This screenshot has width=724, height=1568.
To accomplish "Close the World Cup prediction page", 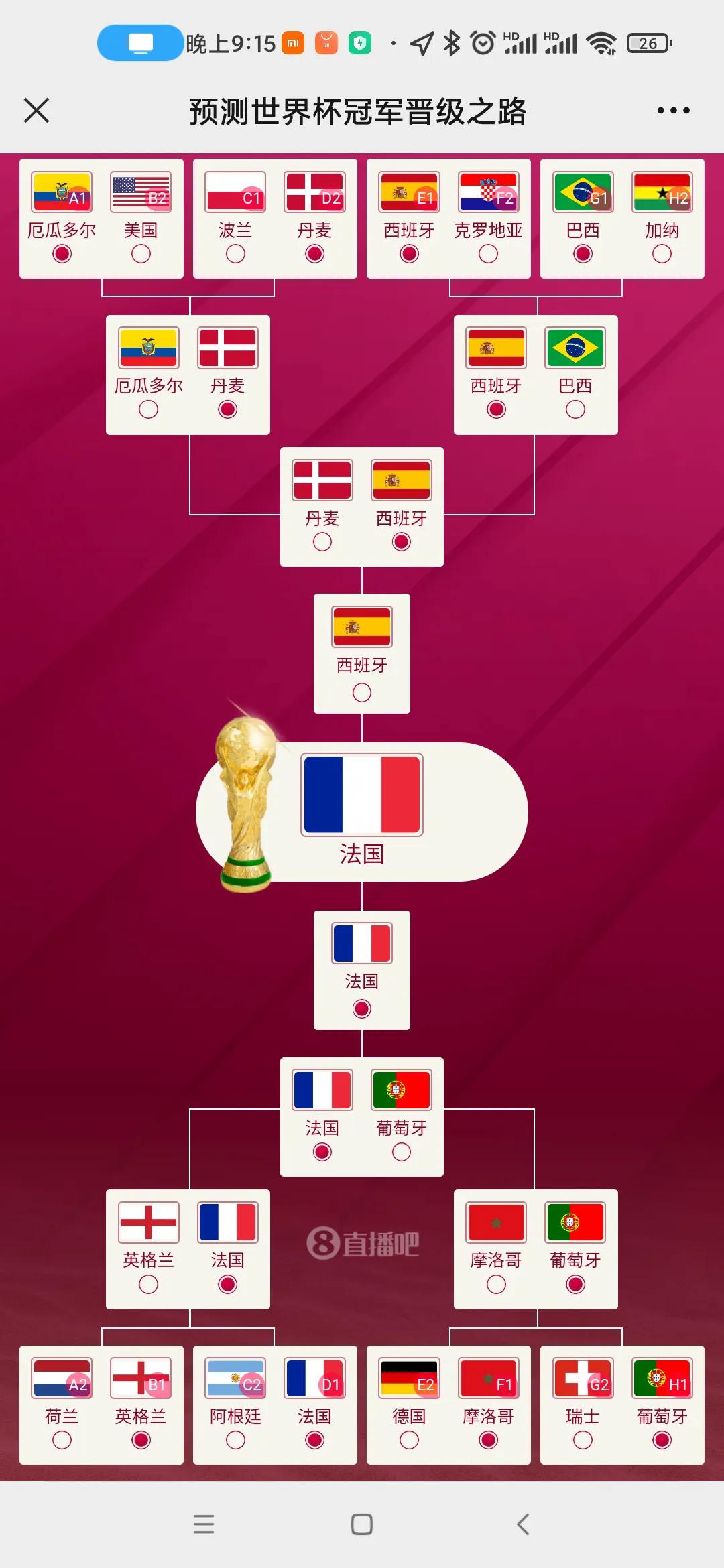I will (37, 111).
